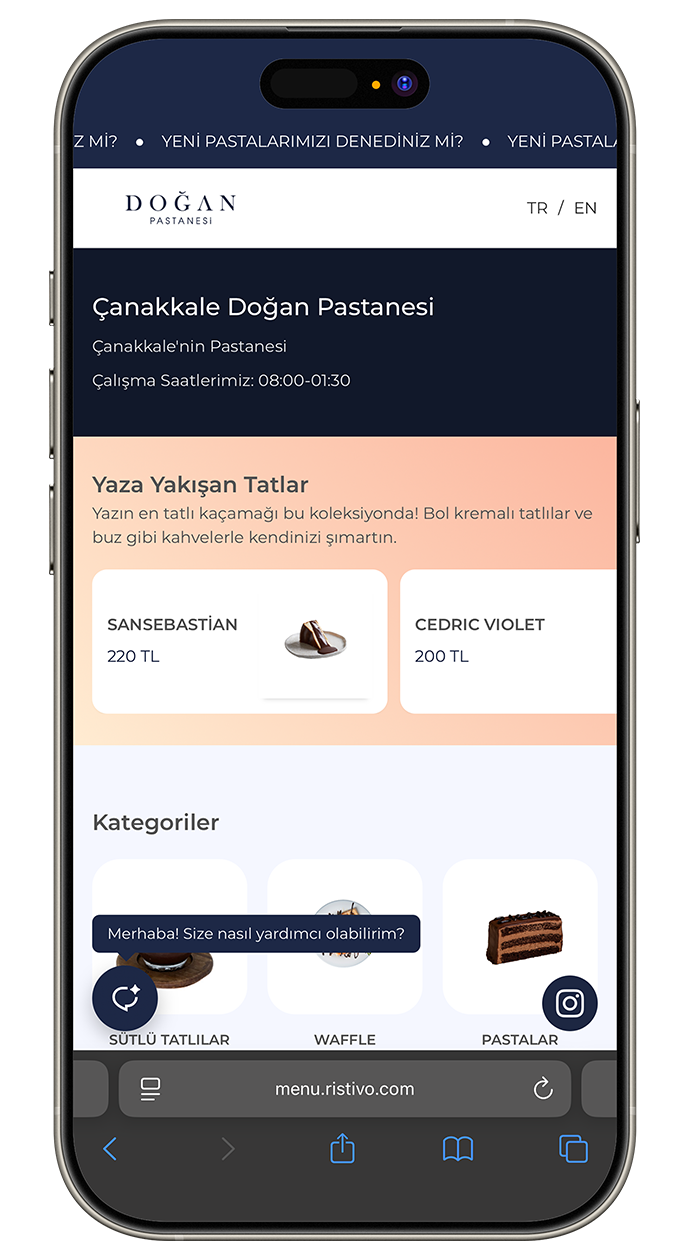Image resolution: width=689 pixels, height=1258 pixels.
Task: Go back to the previous page in Safari
Action: [x=110, y=1149]
